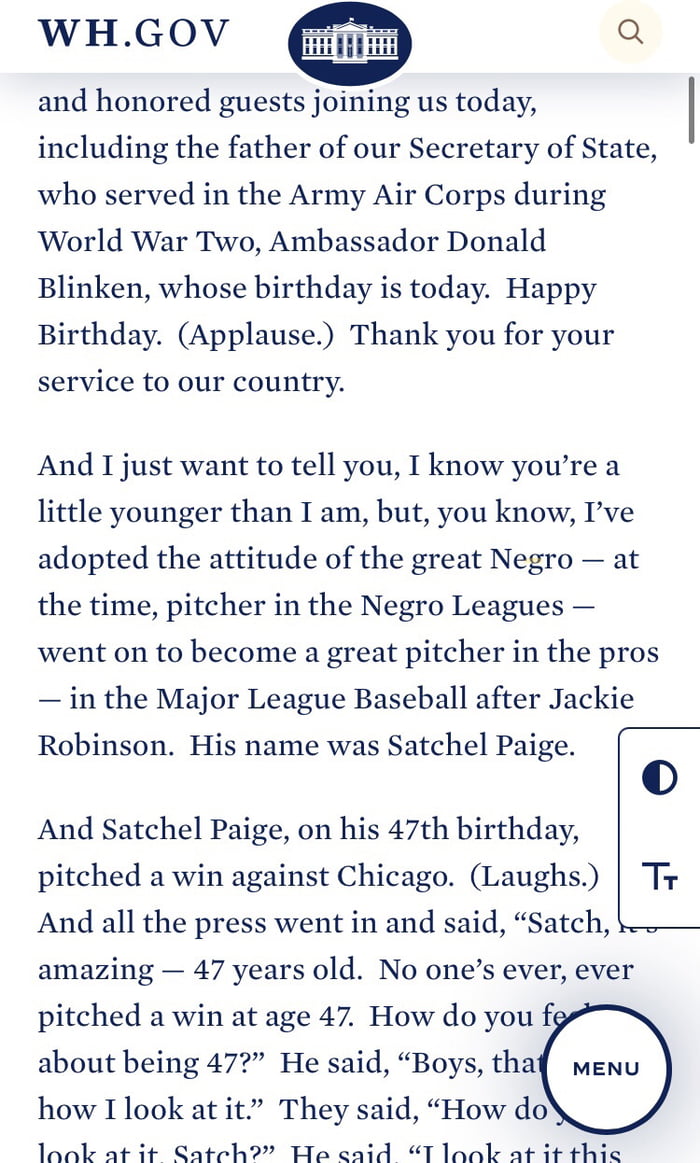Screen dimensions: 700x1163
Task: Open the round MENU button
Action: 606,1068
